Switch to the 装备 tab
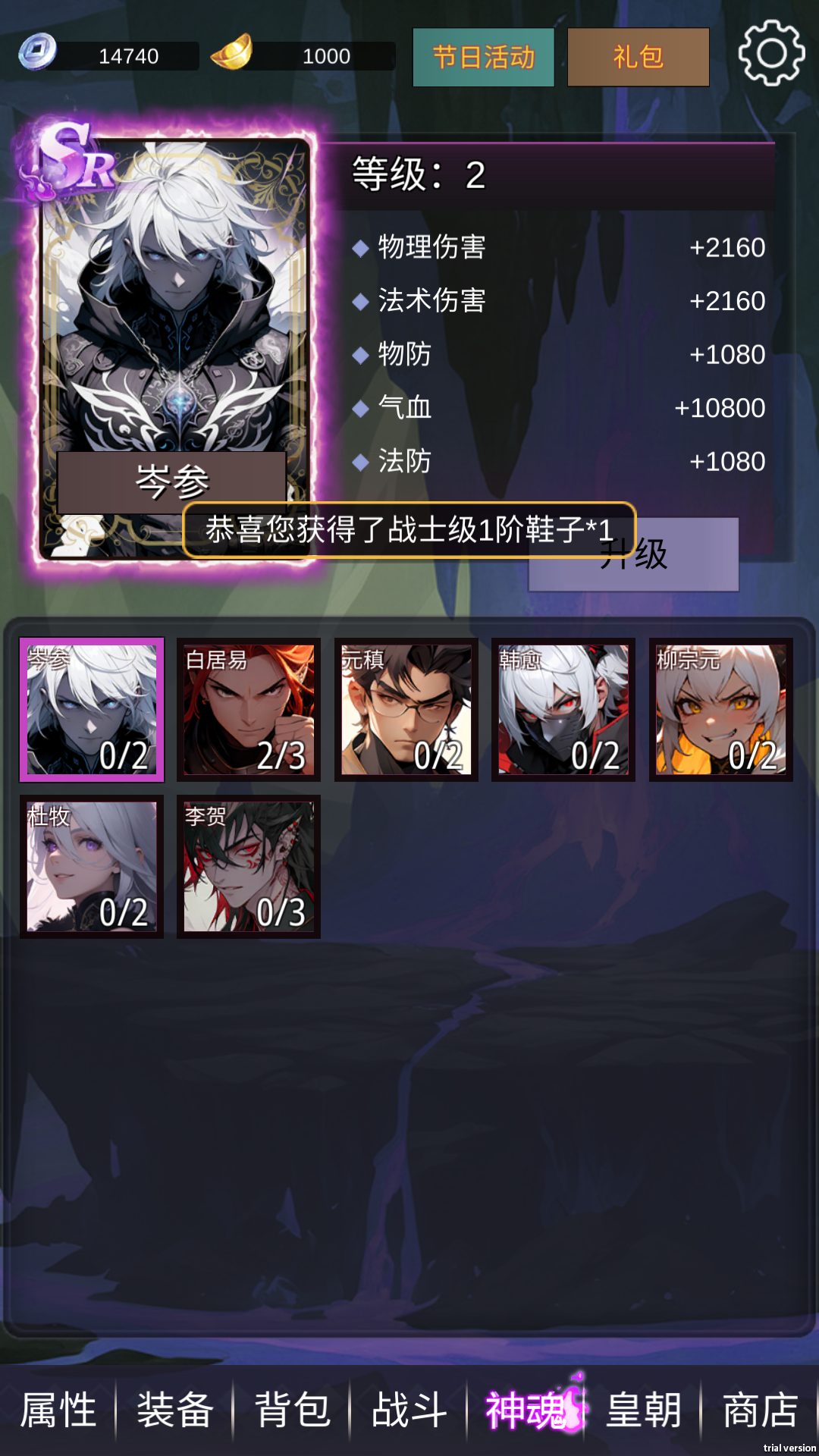The height and width of the screenshot is (1456, 819). pos(175,1410)
